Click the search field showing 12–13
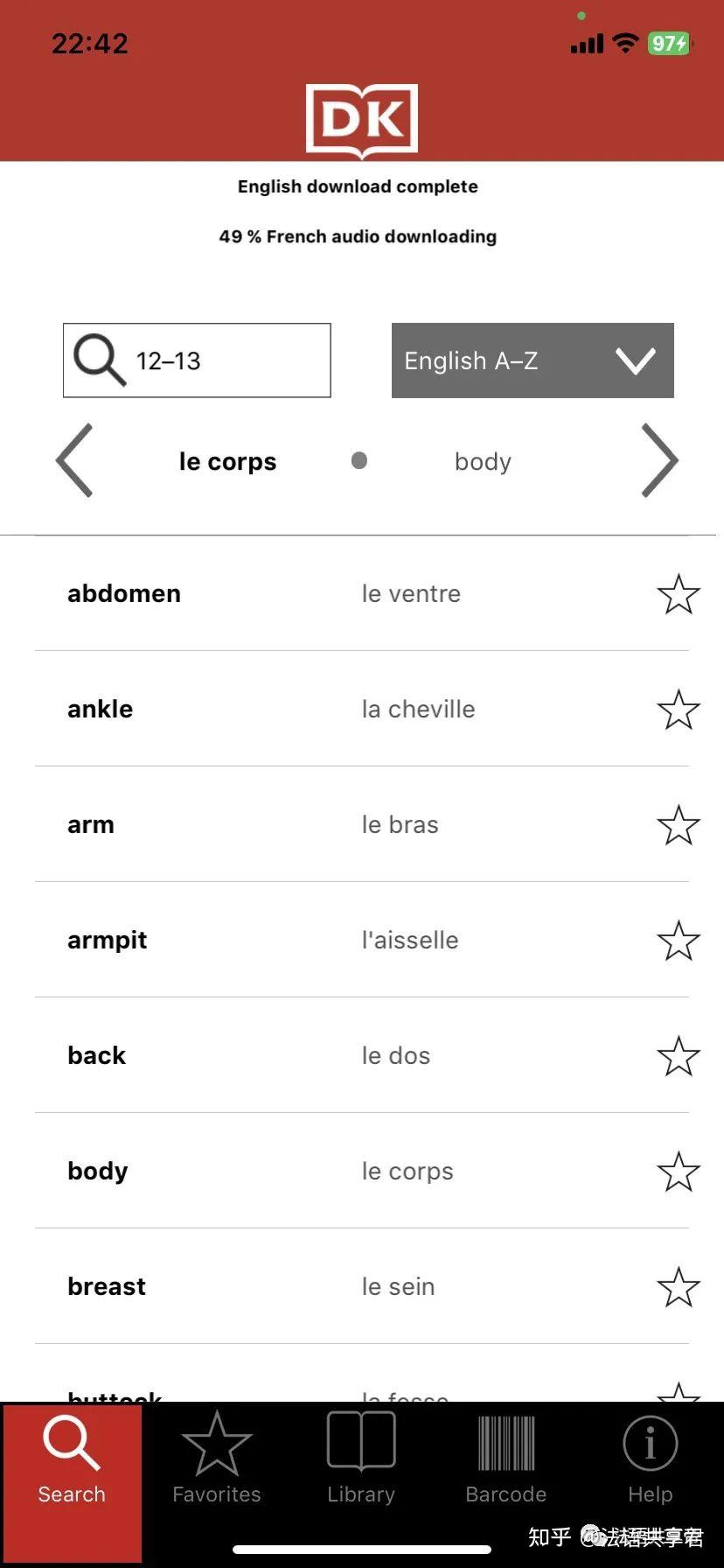 pyautogui.click(x=197, y=360)
